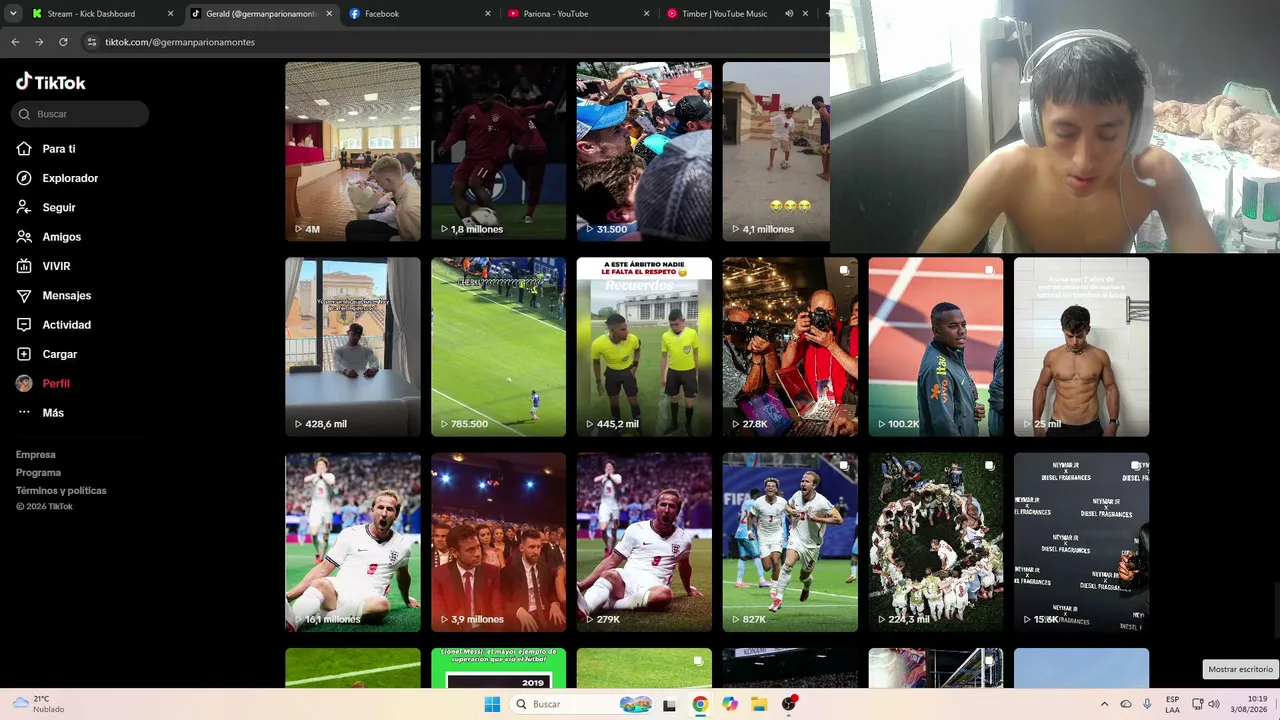Open the 224,3 mil views post
Image resolution: width=1280 pixels, height=720 pixels.
click(936, 542)
